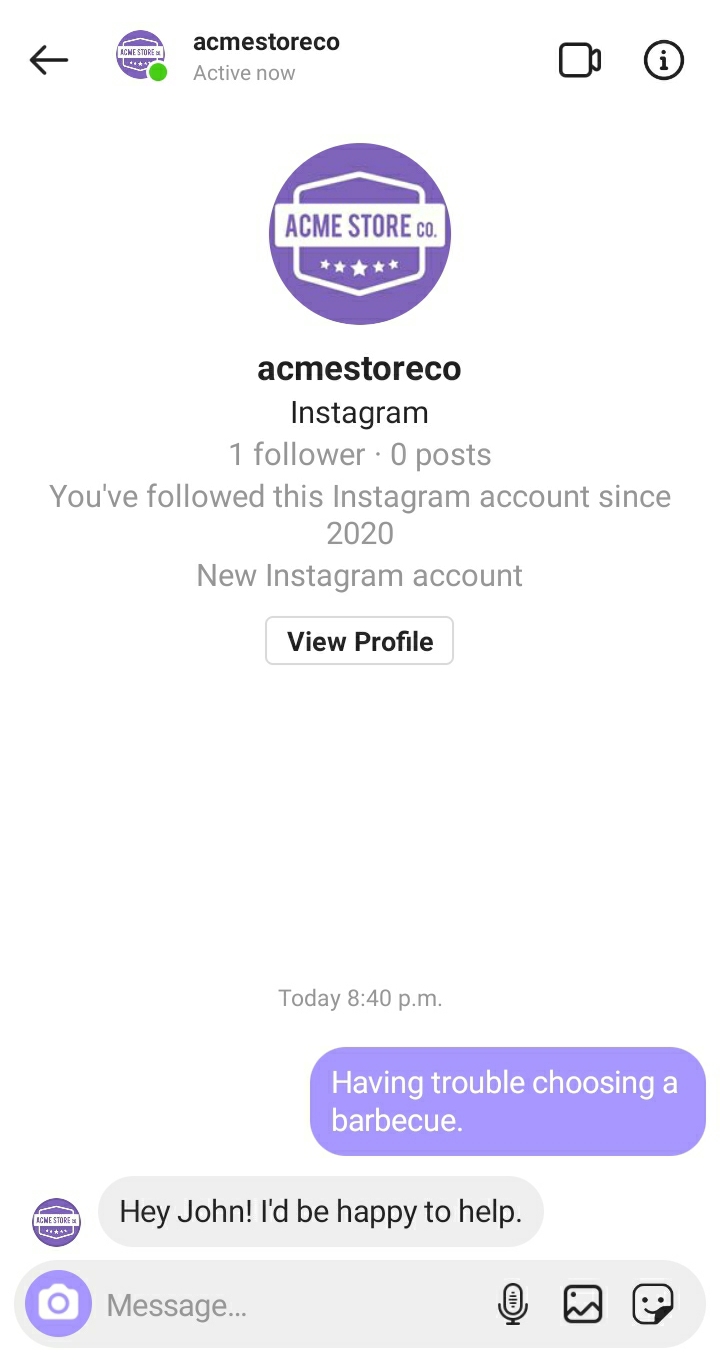Tap the small avatar beside the reply
Screen dimensions: 720x1362
[x=57, y=1222]
